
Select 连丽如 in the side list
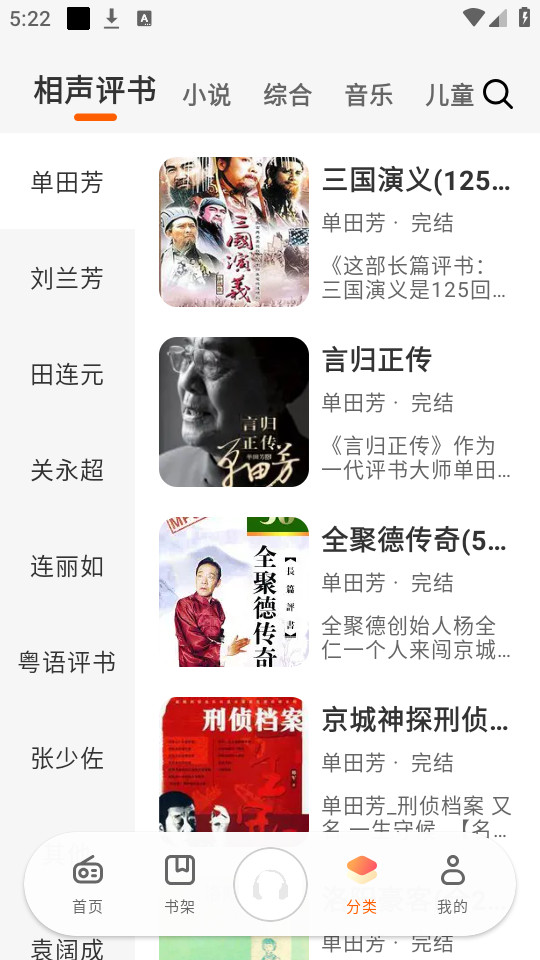tap(67, 566)
